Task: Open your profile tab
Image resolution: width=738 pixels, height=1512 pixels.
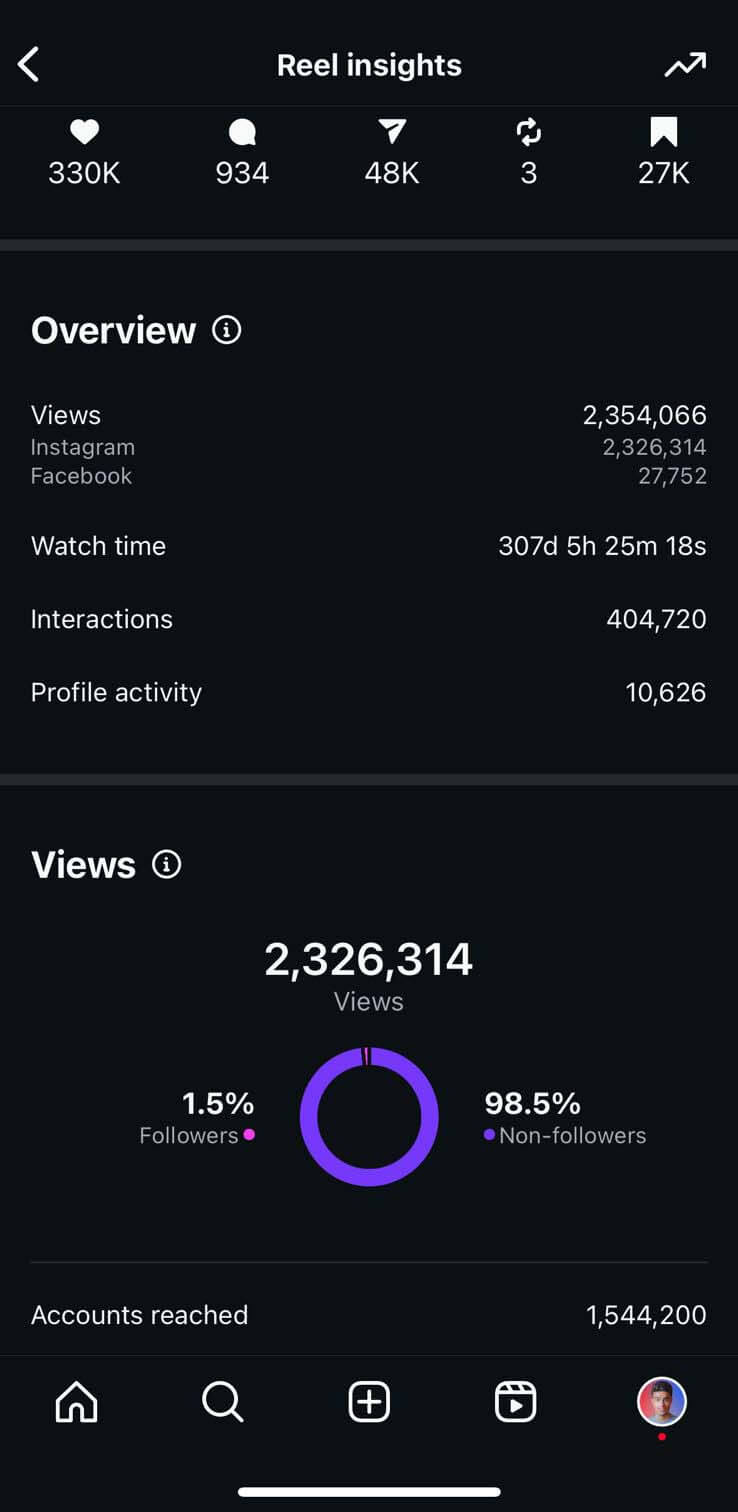Action: click(x=662, y=1402)
